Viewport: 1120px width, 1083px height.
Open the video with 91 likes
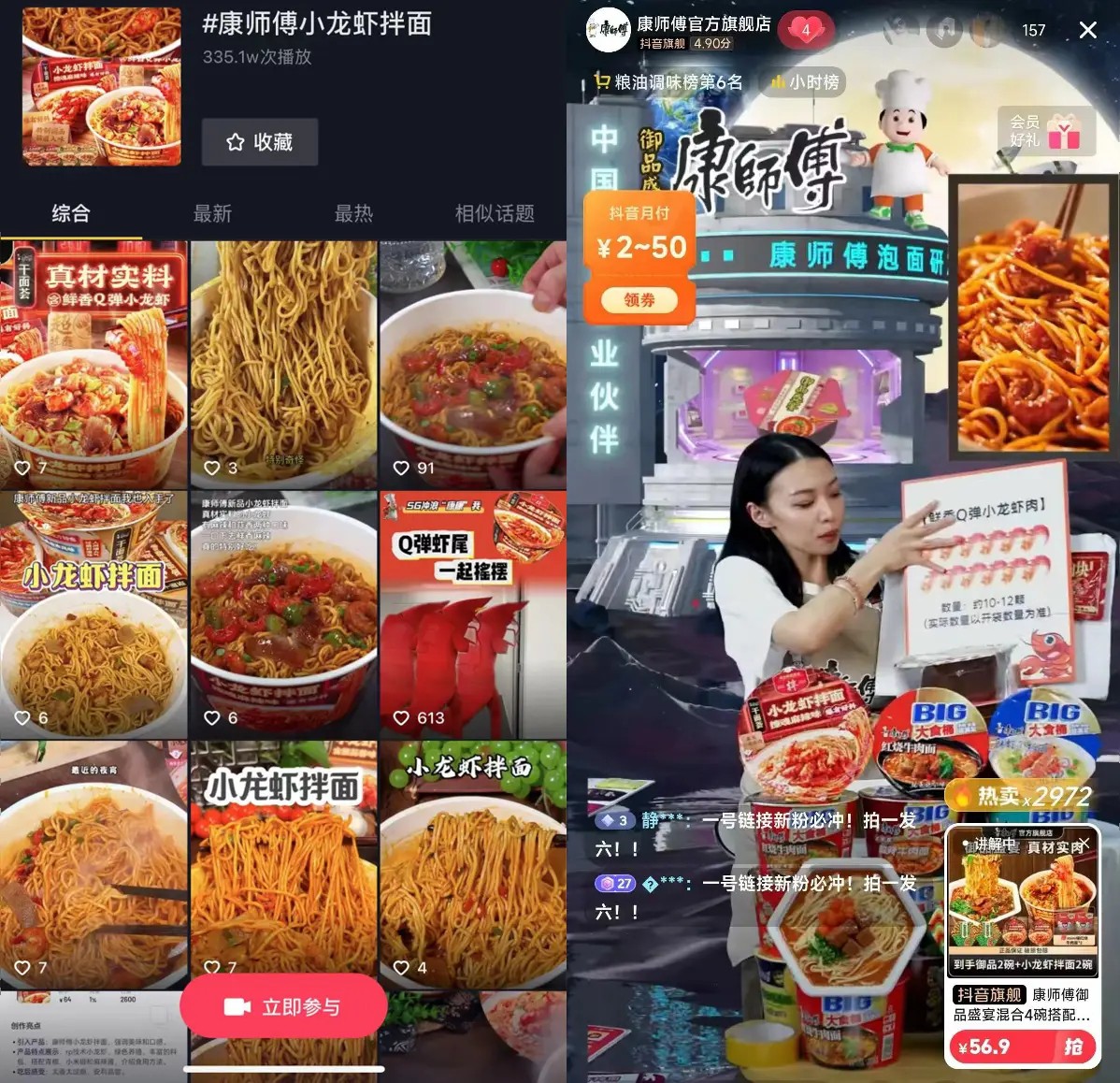(472, 365)
